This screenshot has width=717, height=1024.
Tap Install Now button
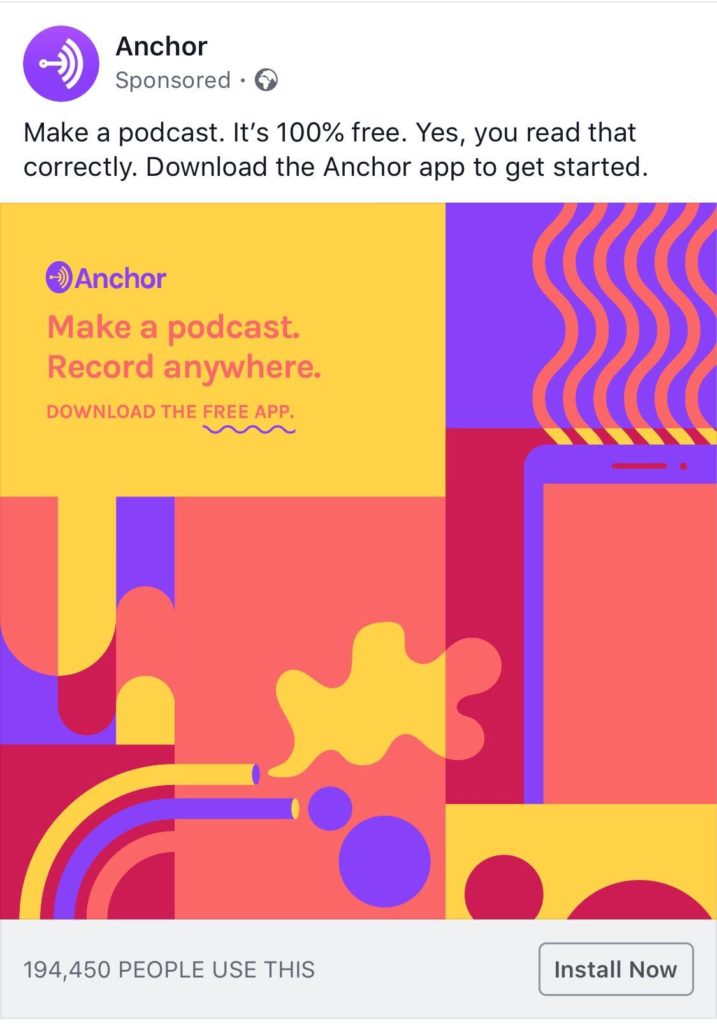(615, 969)
